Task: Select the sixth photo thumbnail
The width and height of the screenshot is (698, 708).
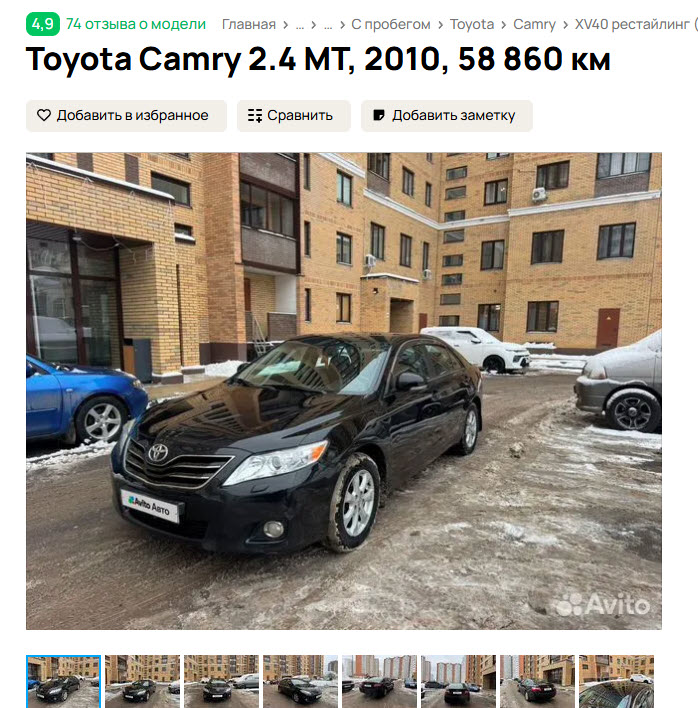Action: click(x=458, y=682)
